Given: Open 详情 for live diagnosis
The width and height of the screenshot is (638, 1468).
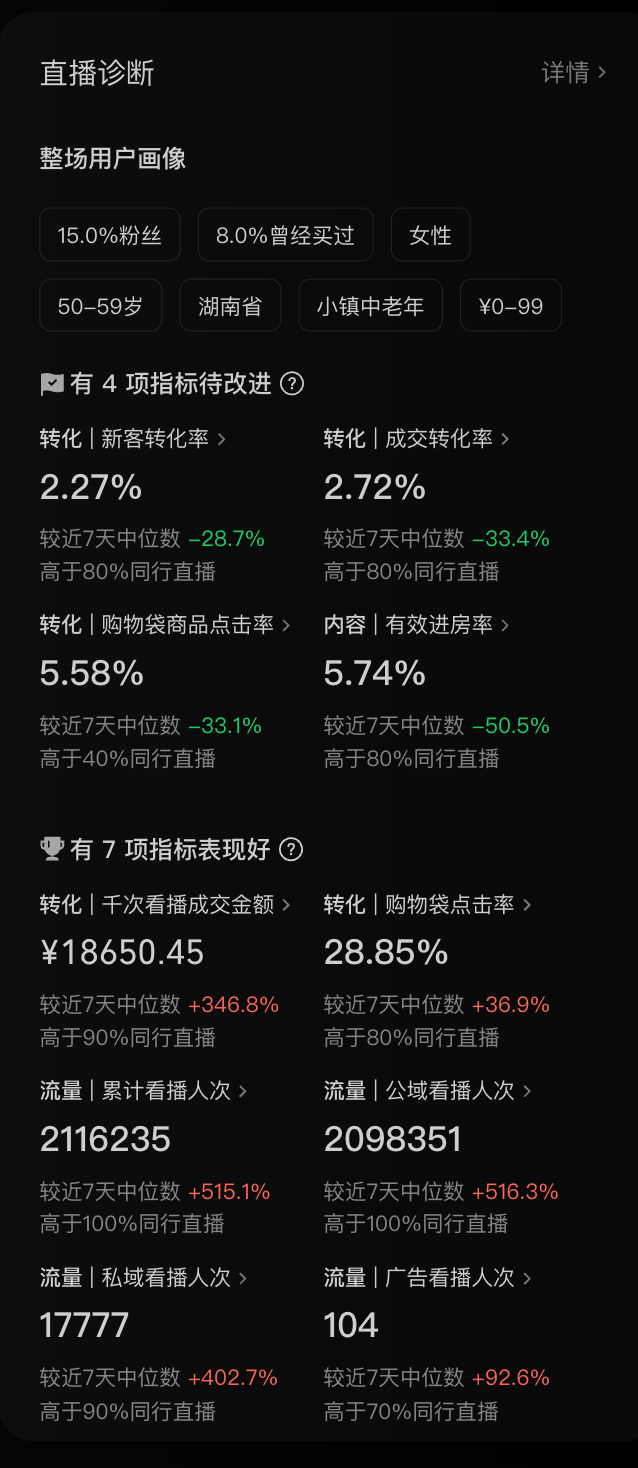Looking at the screenshot, I should (x=574, y=72).
